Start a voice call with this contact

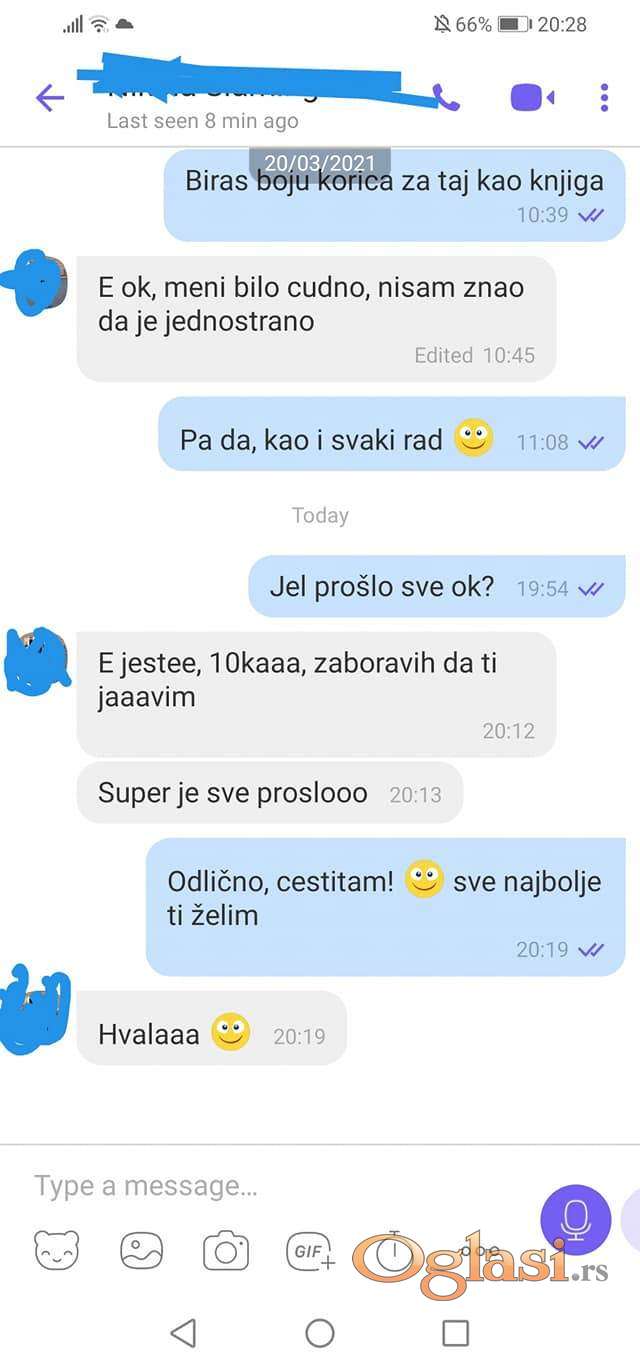[446, 97]
